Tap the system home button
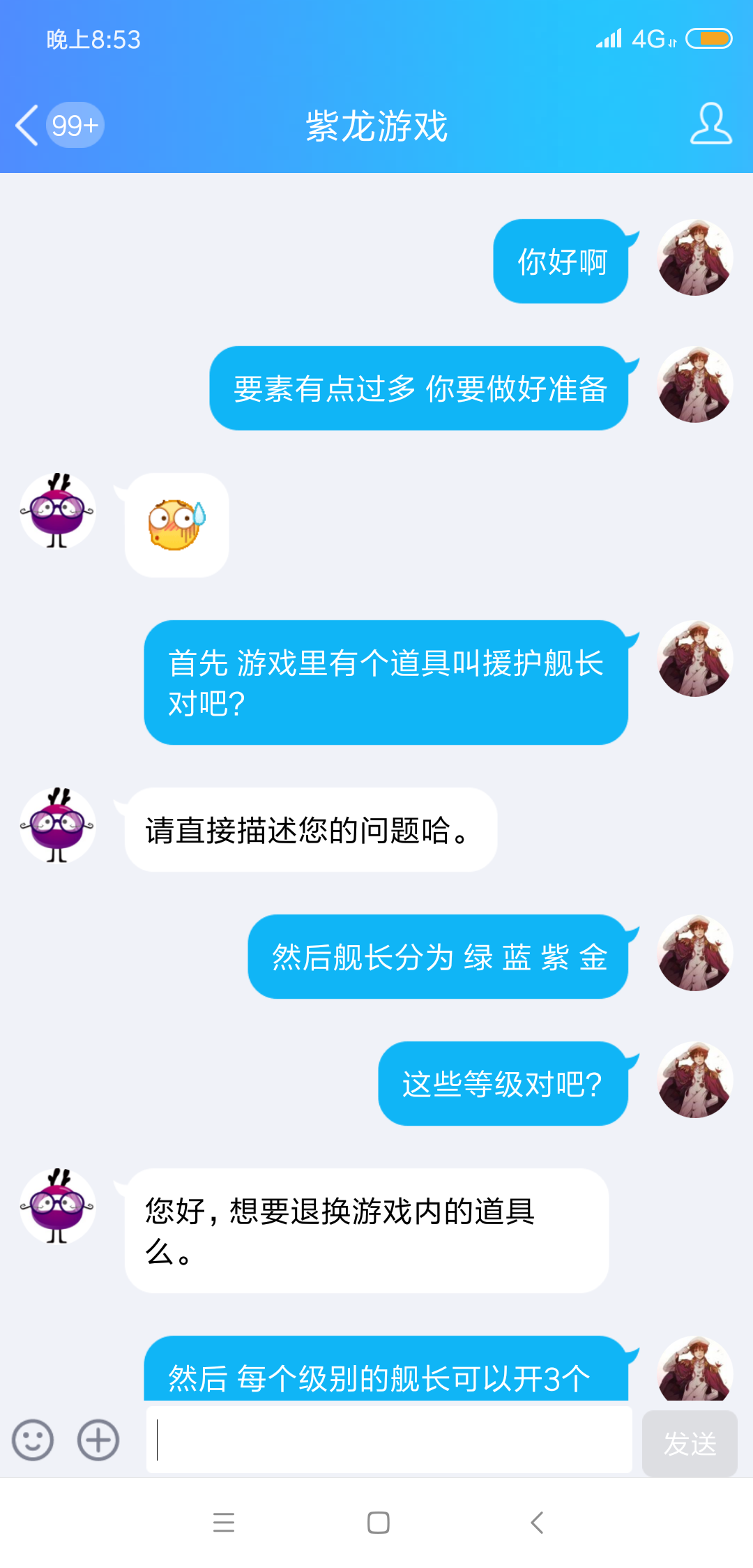This screenshot has width=753, height=1568. (x=378, y=1522)
